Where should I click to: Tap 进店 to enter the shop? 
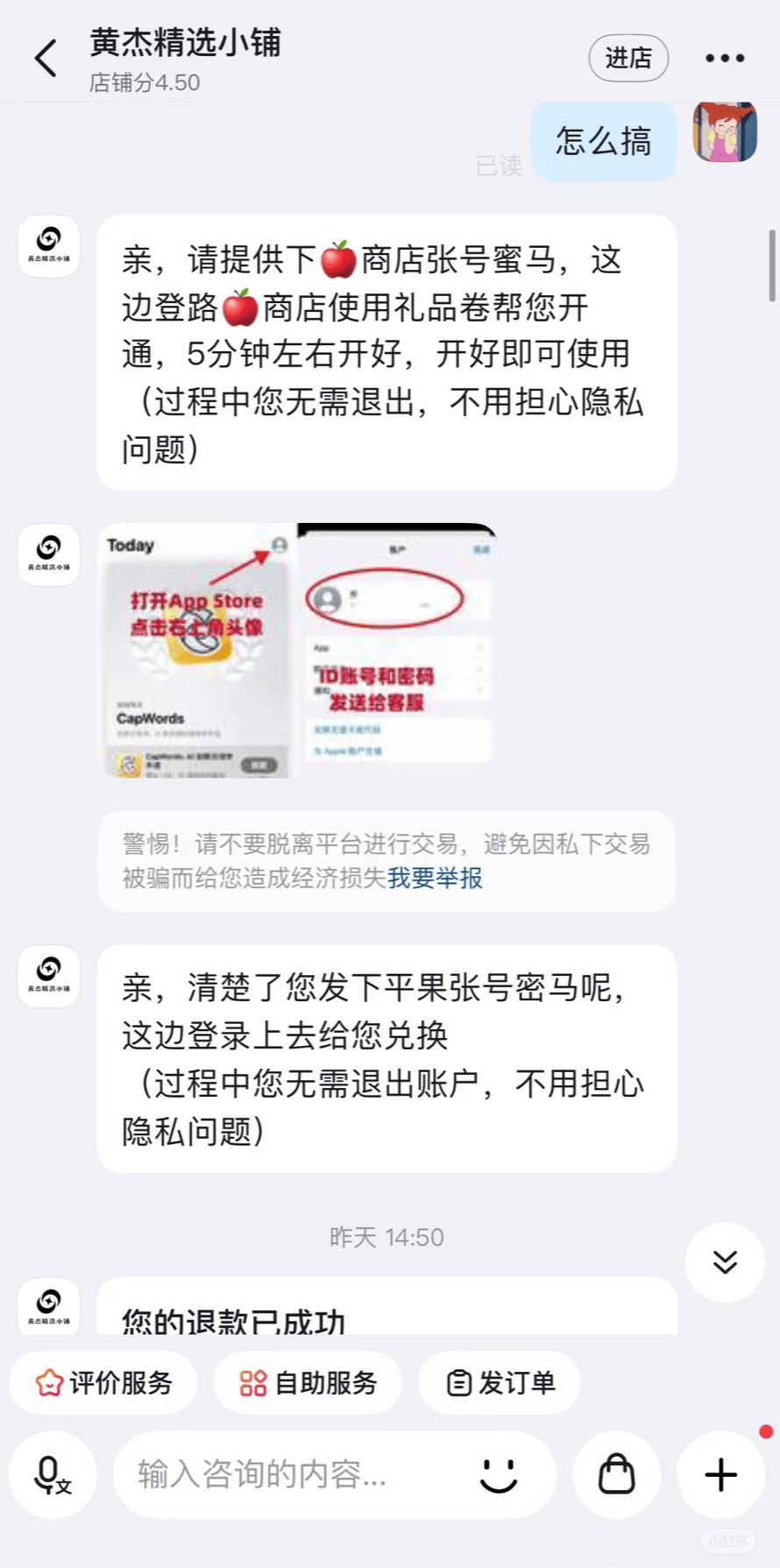pyautogui.click(x=628, y=59)
